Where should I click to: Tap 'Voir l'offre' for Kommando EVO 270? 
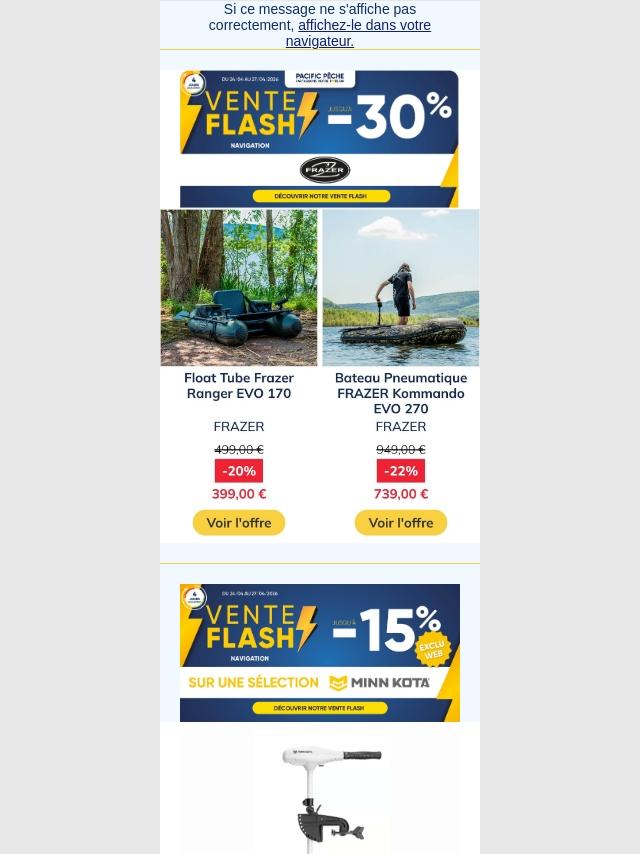pyautogui.click(x=401, y=523)
